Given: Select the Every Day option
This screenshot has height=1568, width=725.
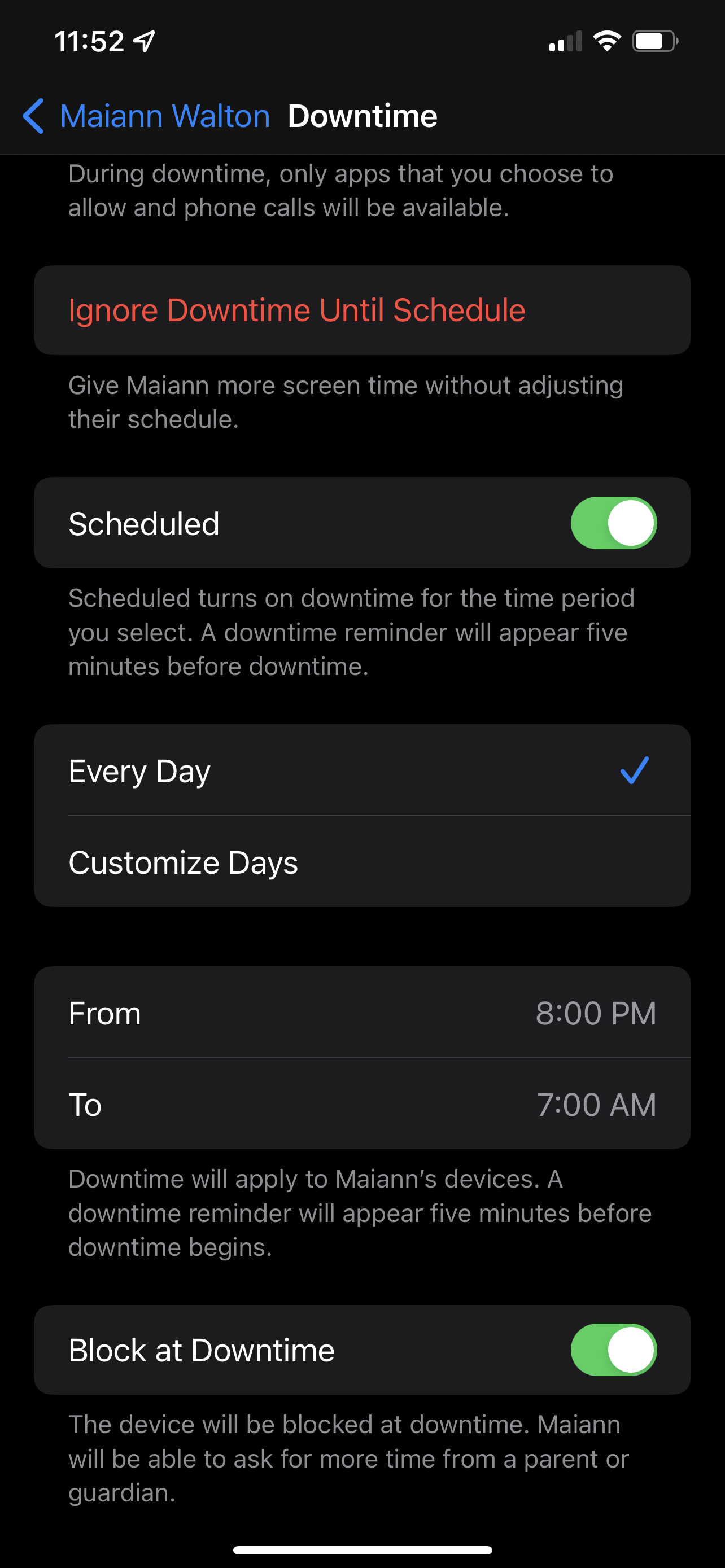Looking at the screenshot, I should tap(361, 770).
